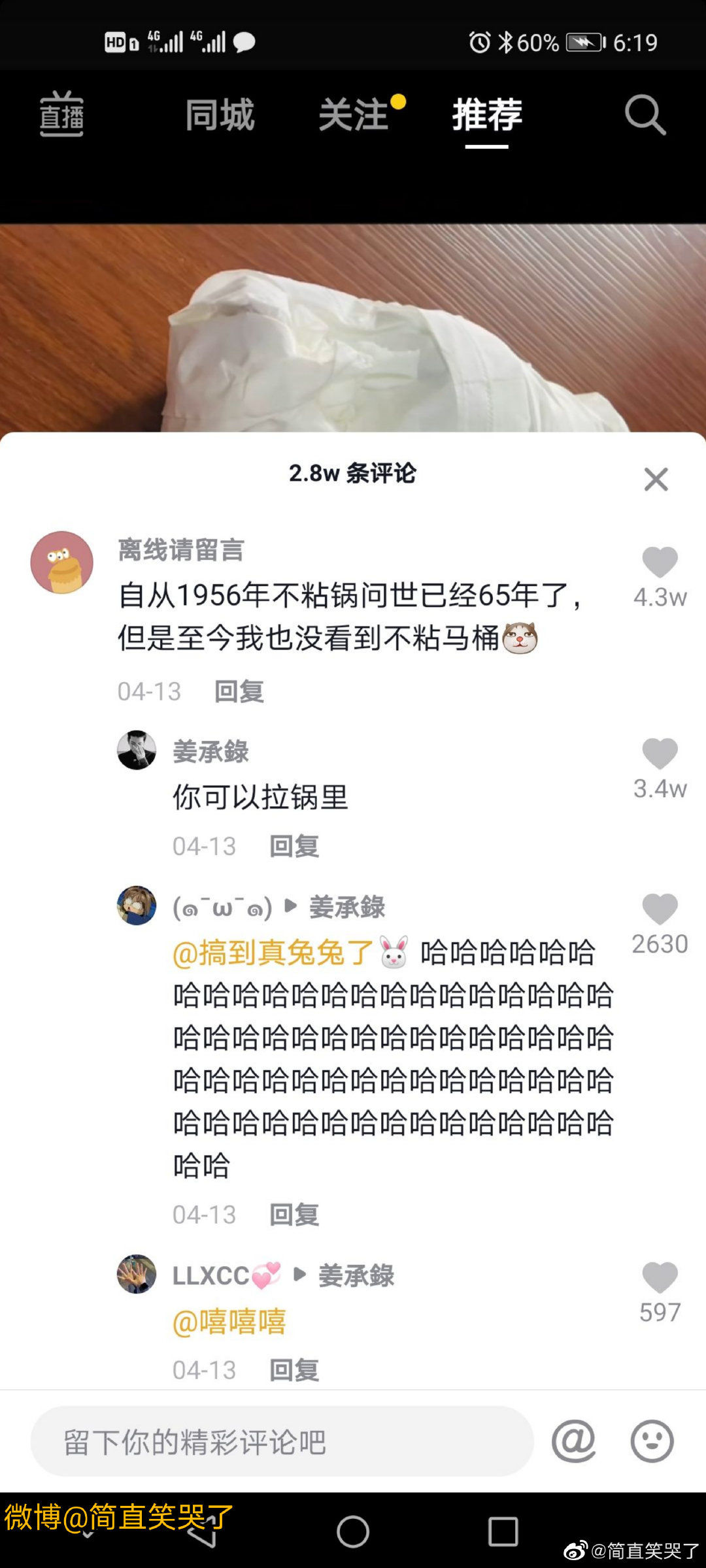Image resolution: width=706 pixels, height=1568 pixels.
Task: Switch to the 同城 tab
Action: (220, 115)
